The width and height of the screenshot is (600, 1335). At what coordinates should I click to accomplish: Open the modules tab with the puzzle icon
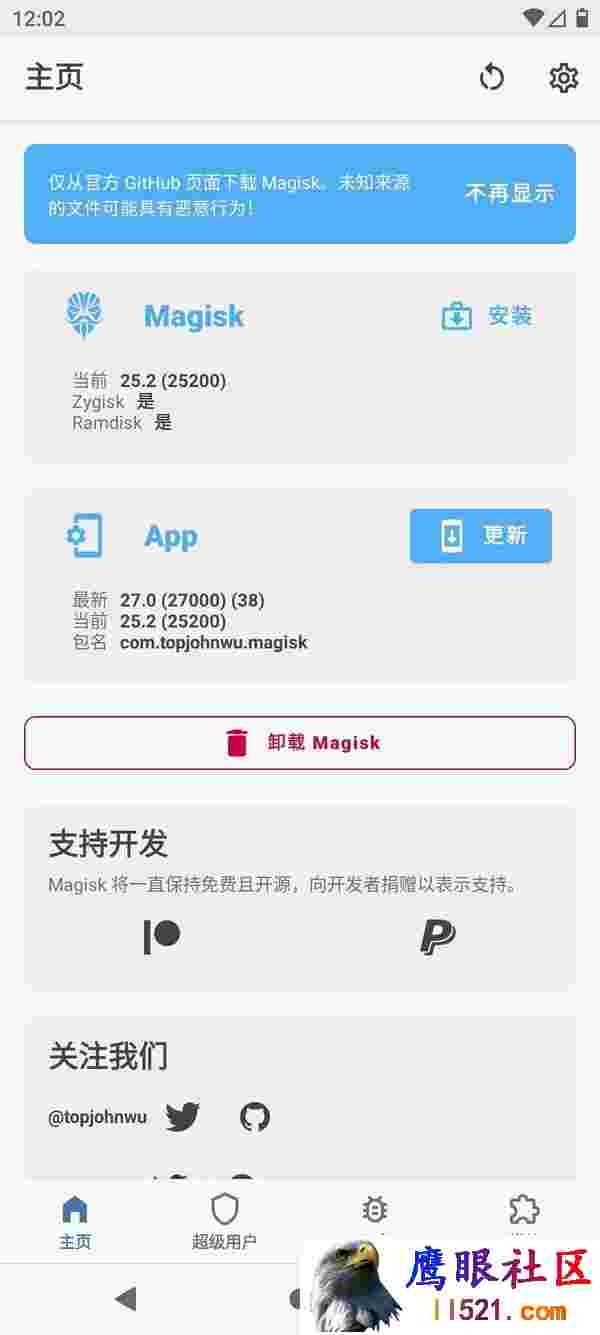pos(524,1210)
